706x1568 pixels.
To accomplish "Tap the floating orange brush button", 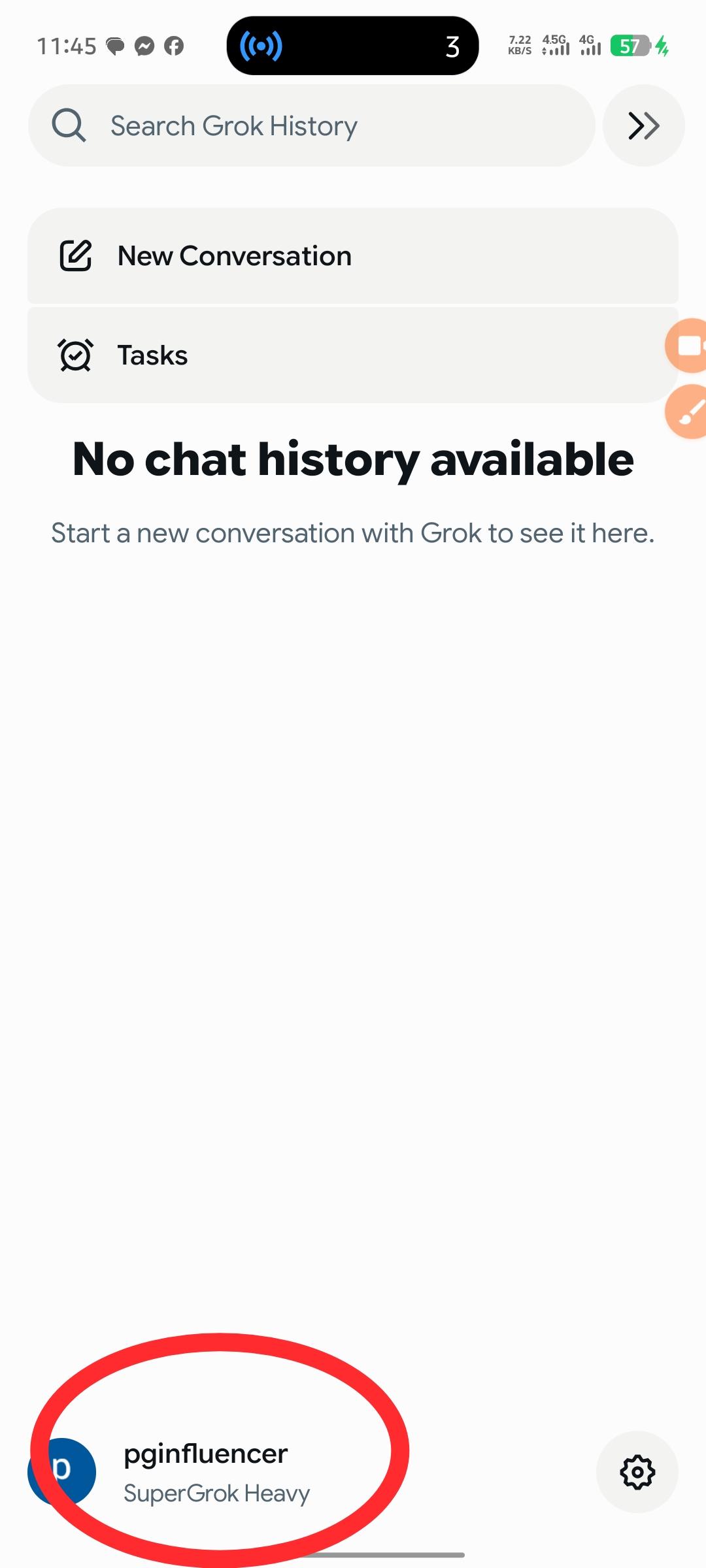I will (x=689, y=412).
